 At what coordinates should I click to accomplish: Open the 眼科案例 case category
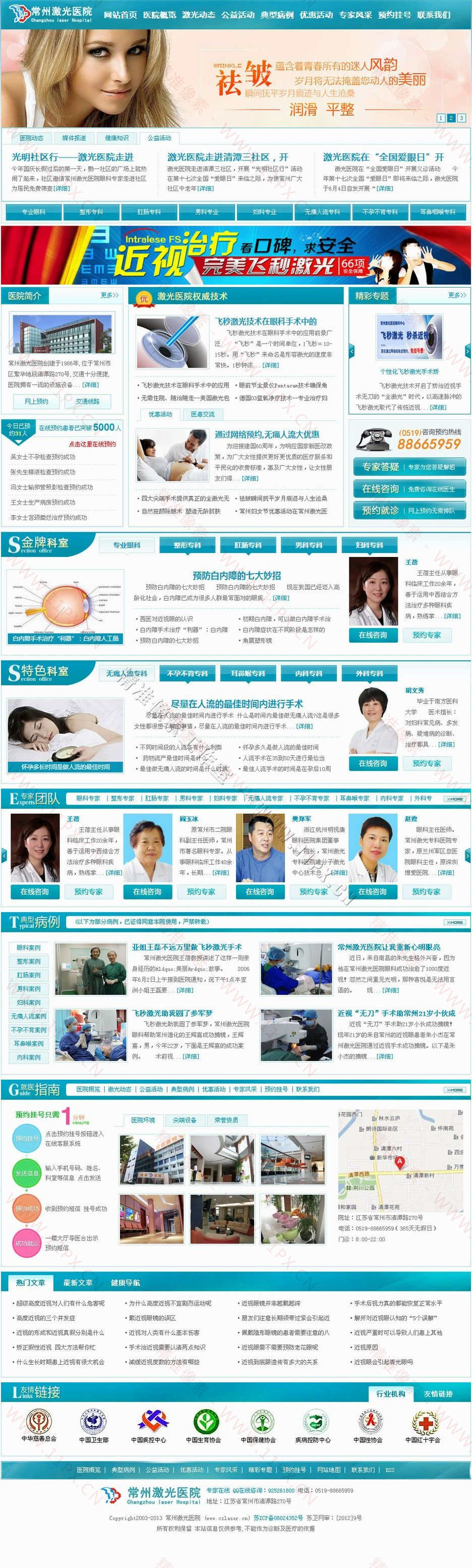[29, 948]
